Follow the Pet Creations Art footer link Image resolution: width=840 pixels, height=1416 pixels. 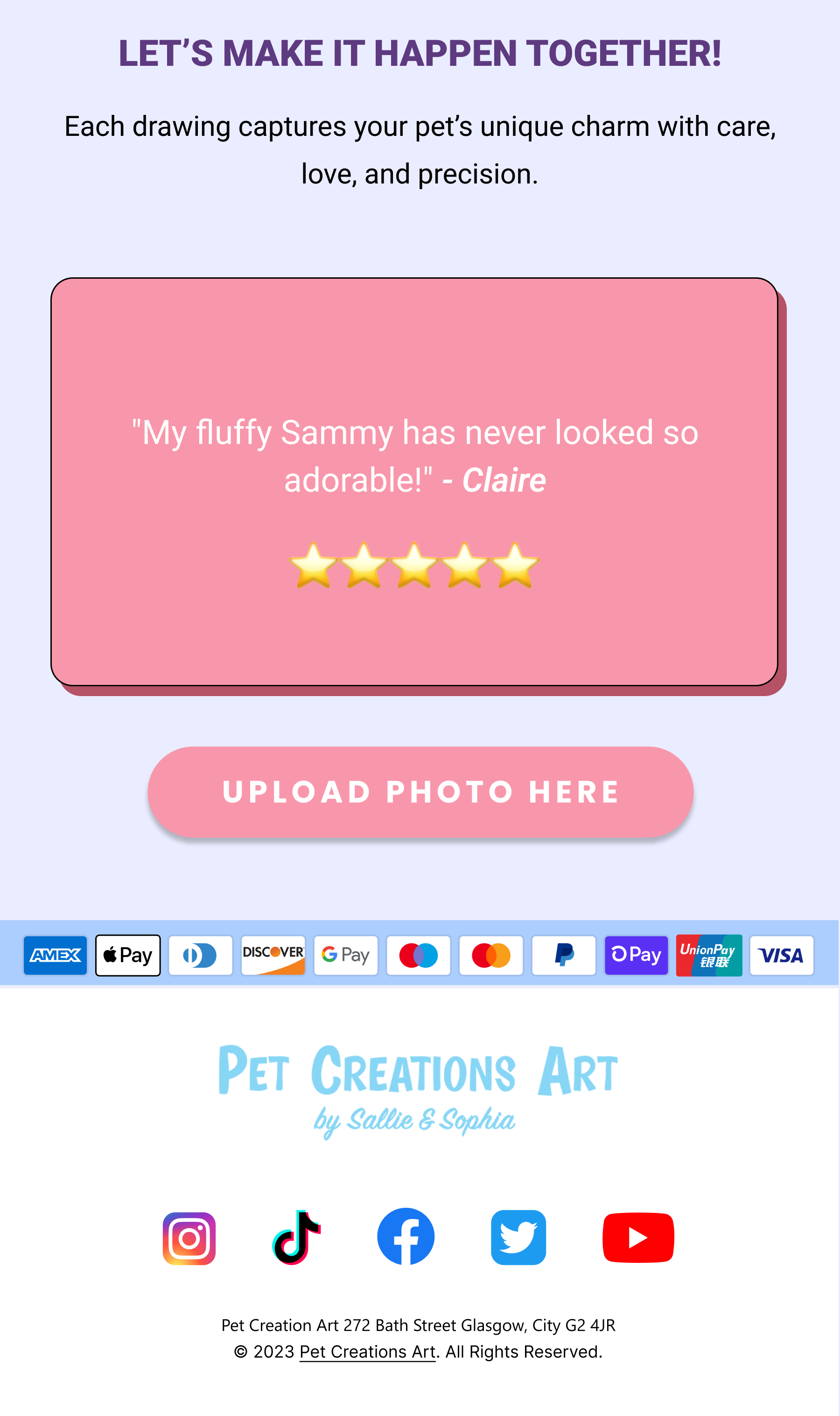(x=367, y=1352)
